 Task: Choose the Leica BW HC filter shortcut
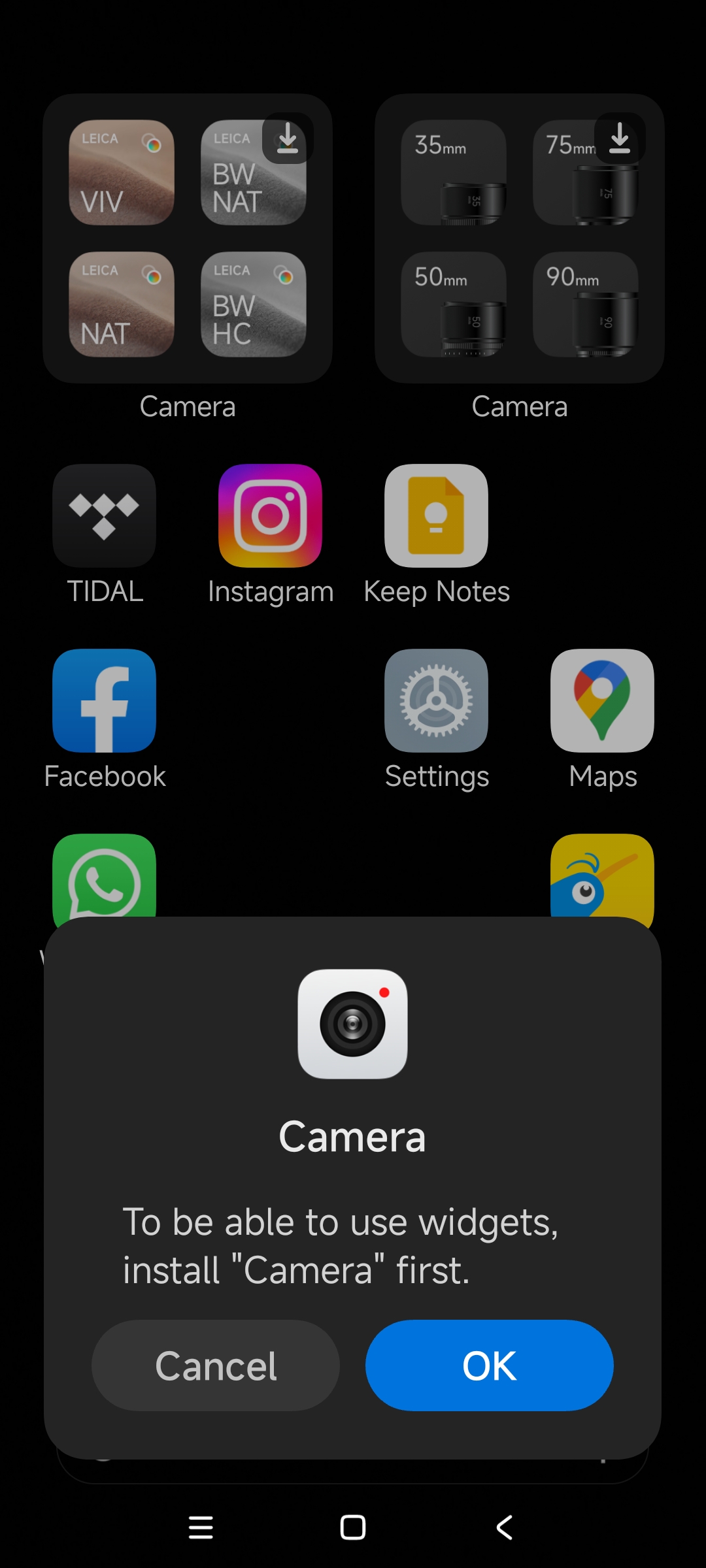(254, 304)
